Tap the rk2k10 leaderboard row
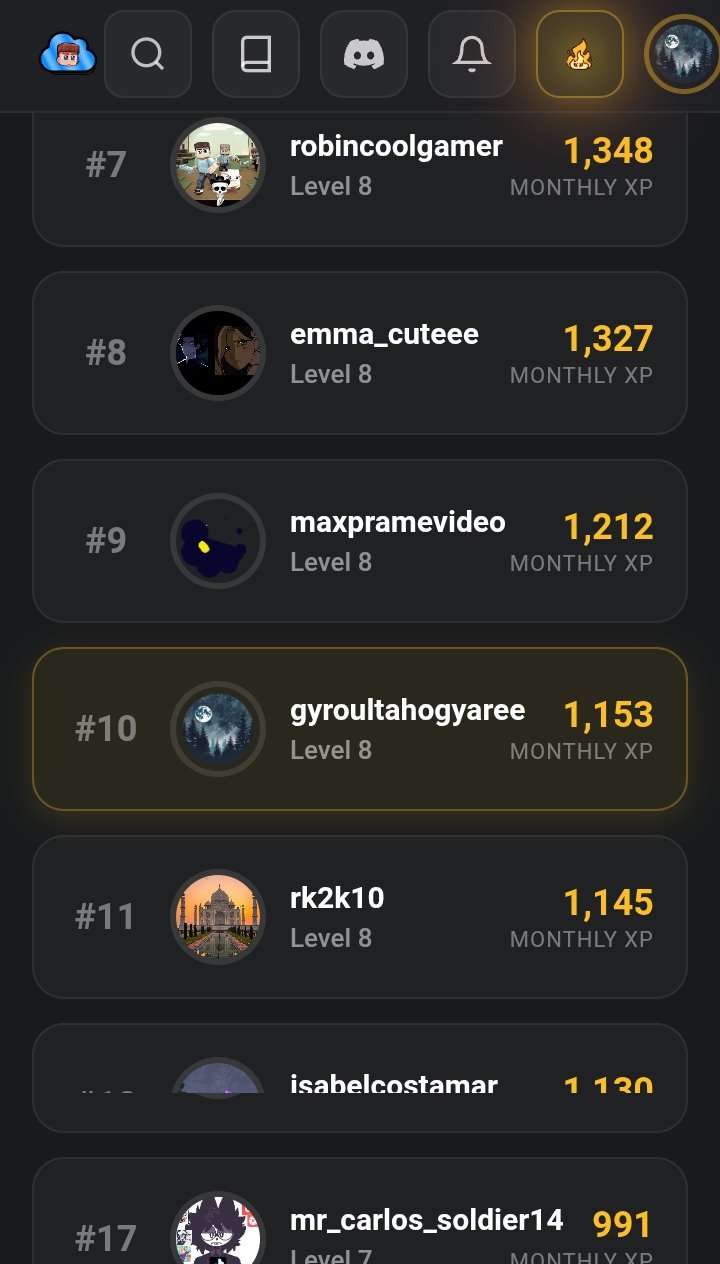 [360, 917]
